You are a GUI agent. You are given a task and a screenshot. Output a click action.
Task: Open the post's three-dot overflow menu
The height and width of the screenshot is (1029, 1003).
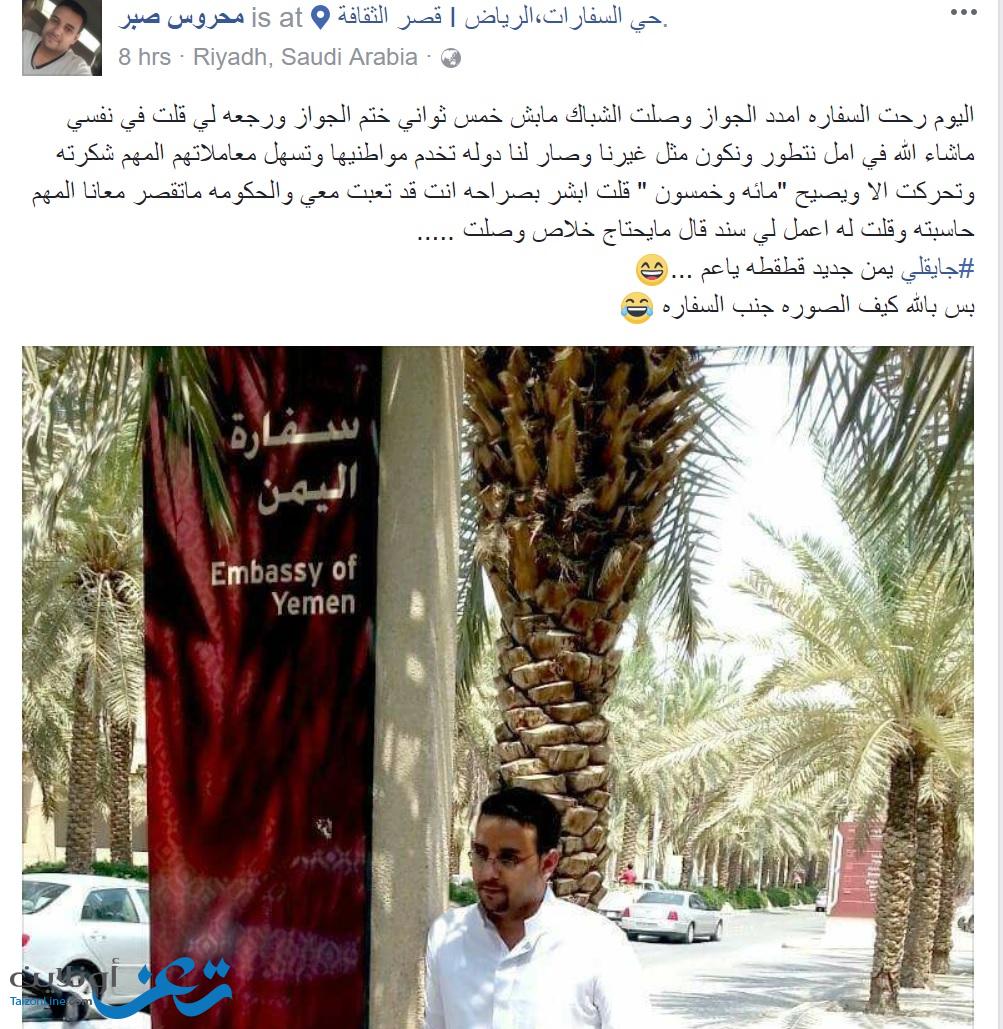pyautogui.click(x=962, y=13)
